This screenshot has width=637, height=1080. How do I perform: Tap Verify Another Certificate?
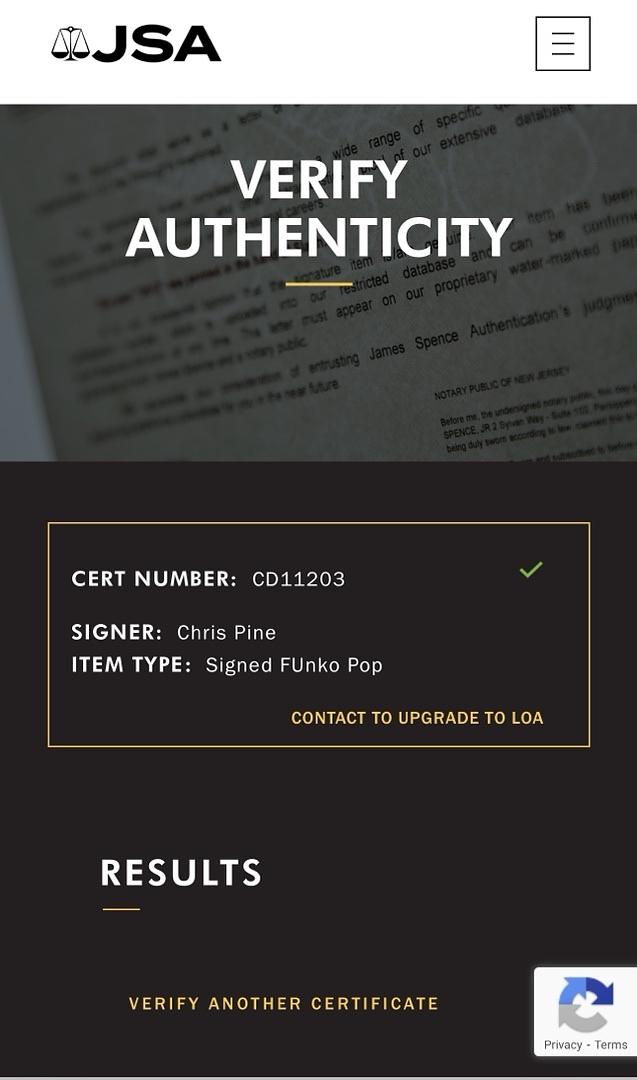pyautogui.click(x=284, y=1003)
